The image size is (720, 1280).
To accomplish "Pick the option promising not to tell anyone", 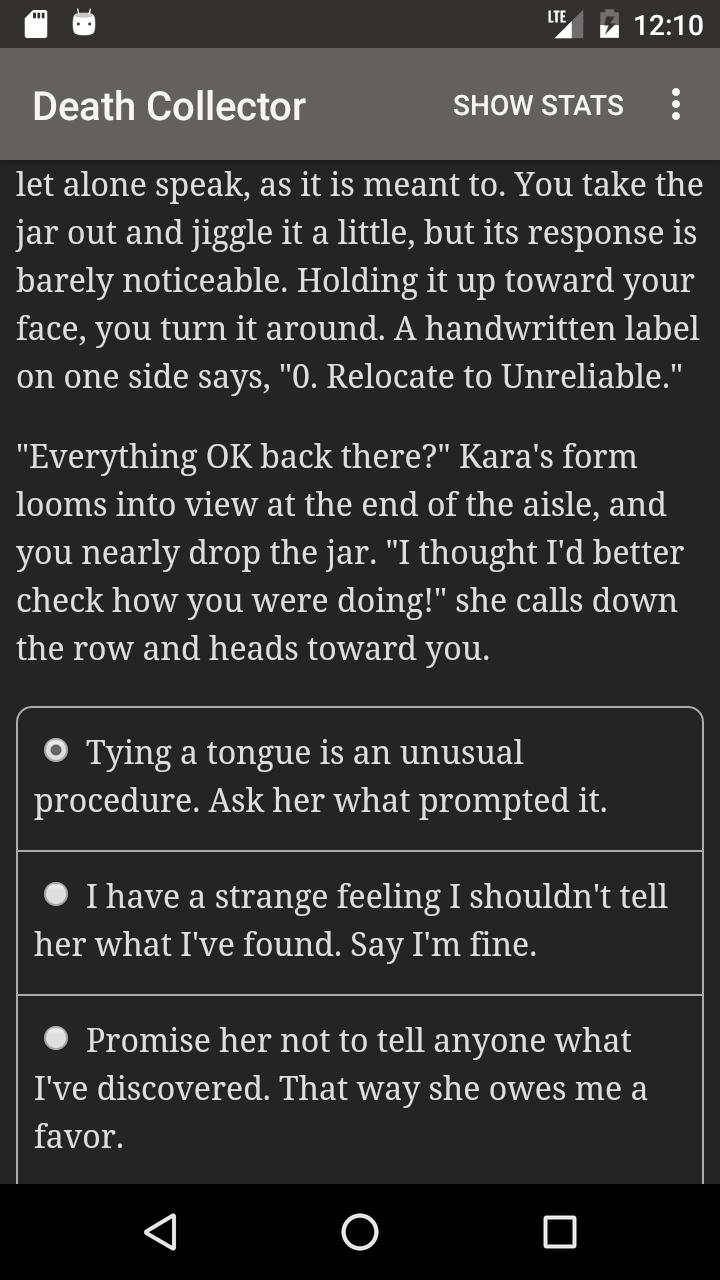I will click(360, 1090).
